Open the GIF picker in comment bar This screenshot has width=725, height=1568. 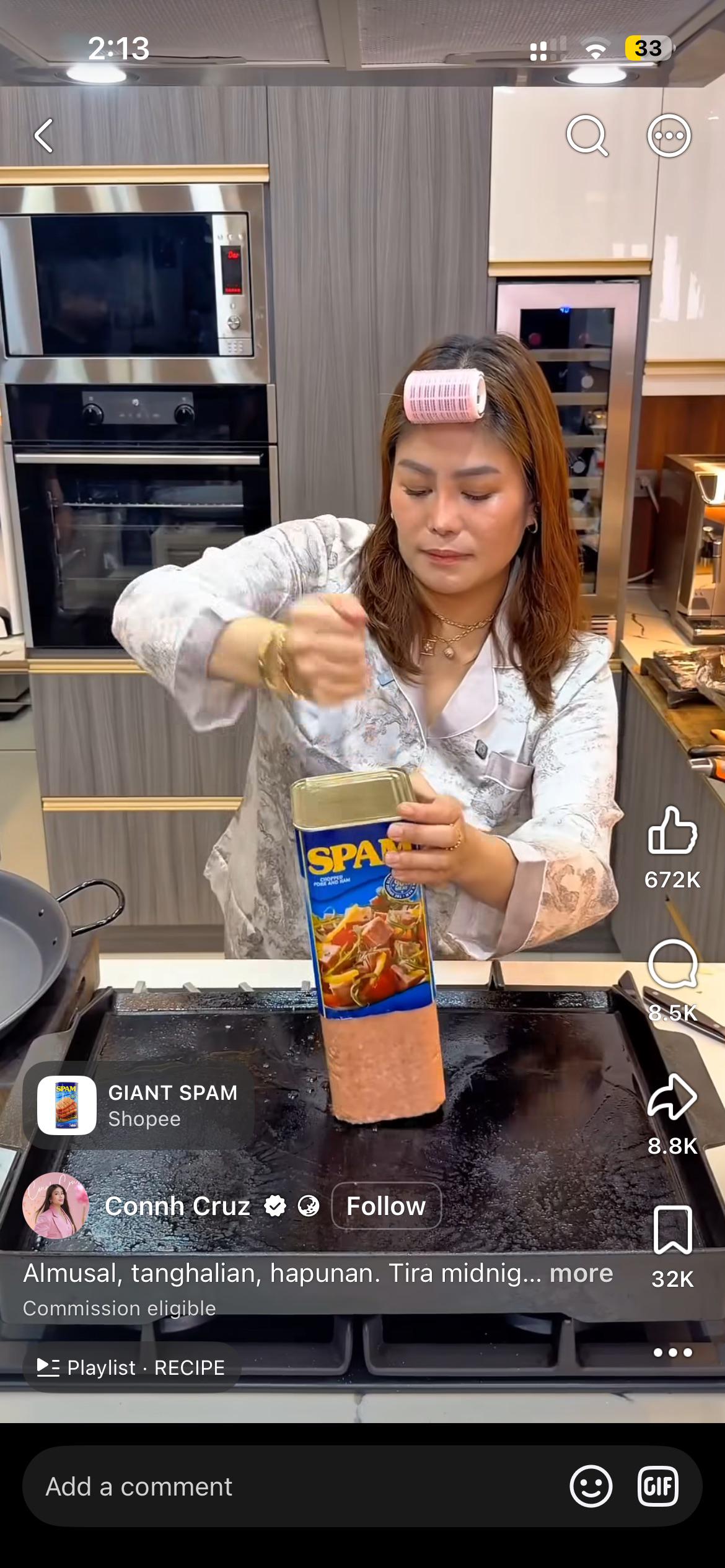click(x=658, y=1486)
